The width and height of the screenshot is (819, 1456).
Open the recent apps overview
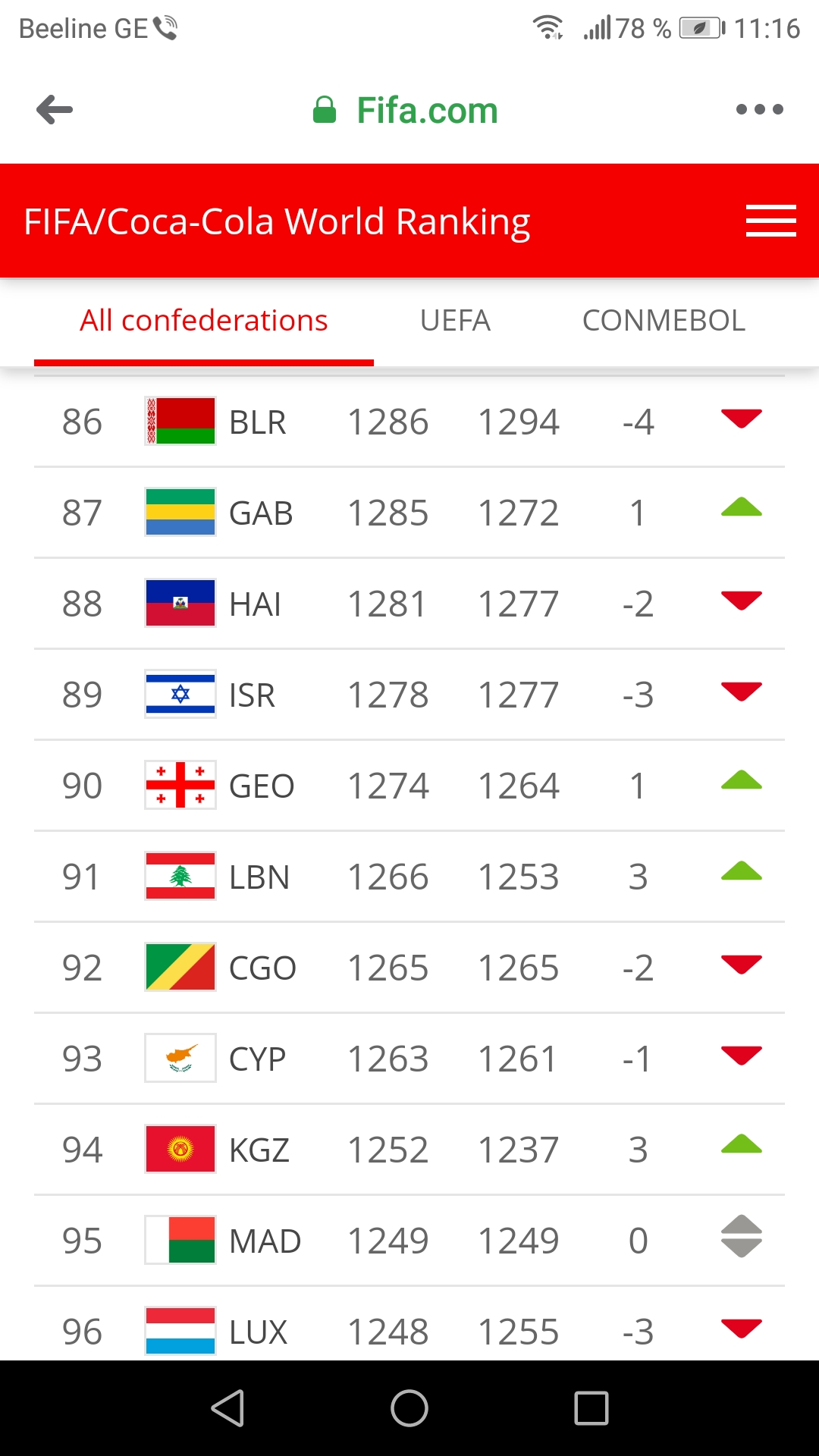coord(591,1408)
